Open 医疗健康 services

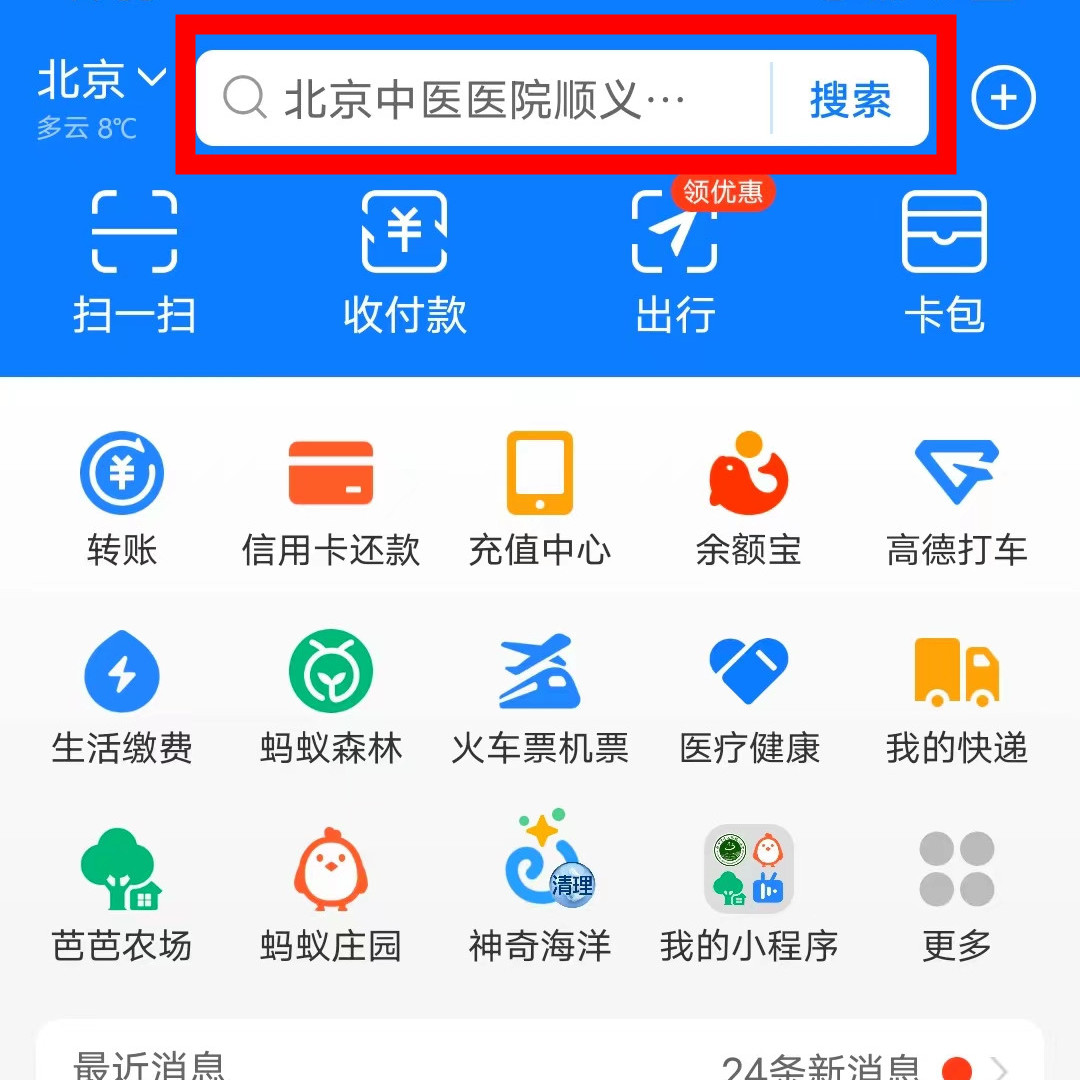[x=748, y=696]
